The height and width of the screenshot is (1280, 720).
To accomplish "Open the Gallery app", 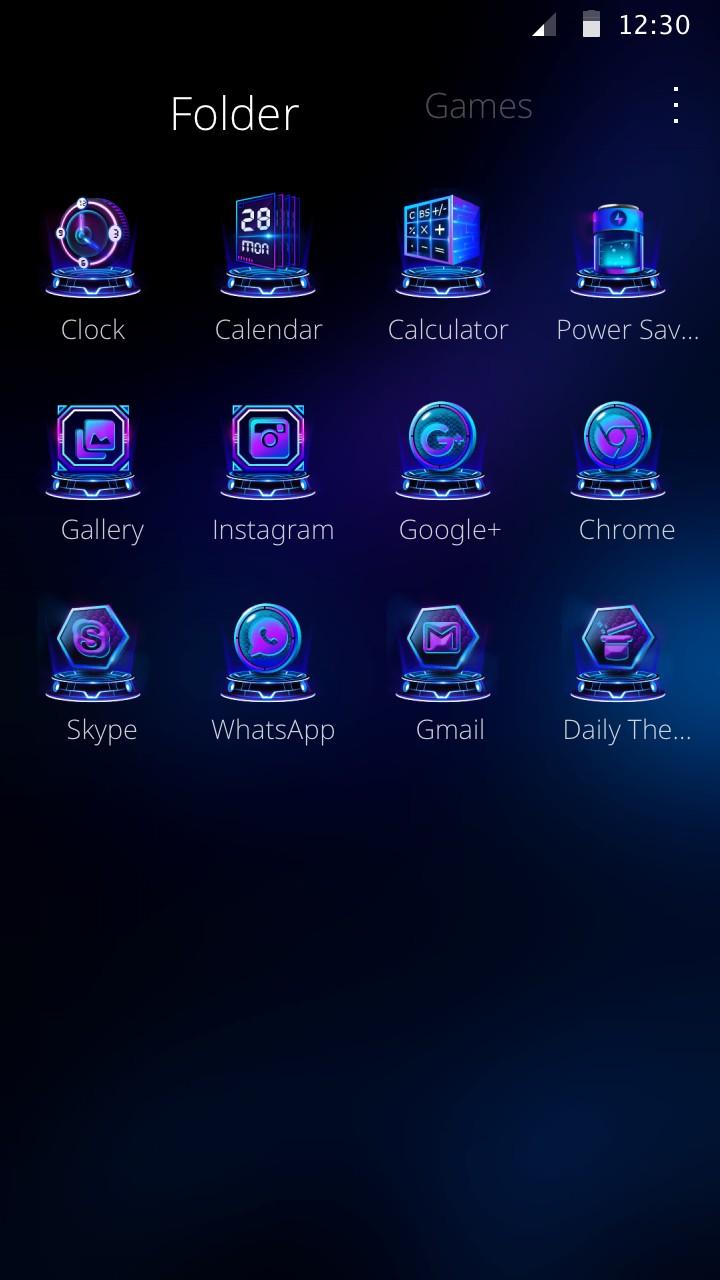I will point(93,449).
